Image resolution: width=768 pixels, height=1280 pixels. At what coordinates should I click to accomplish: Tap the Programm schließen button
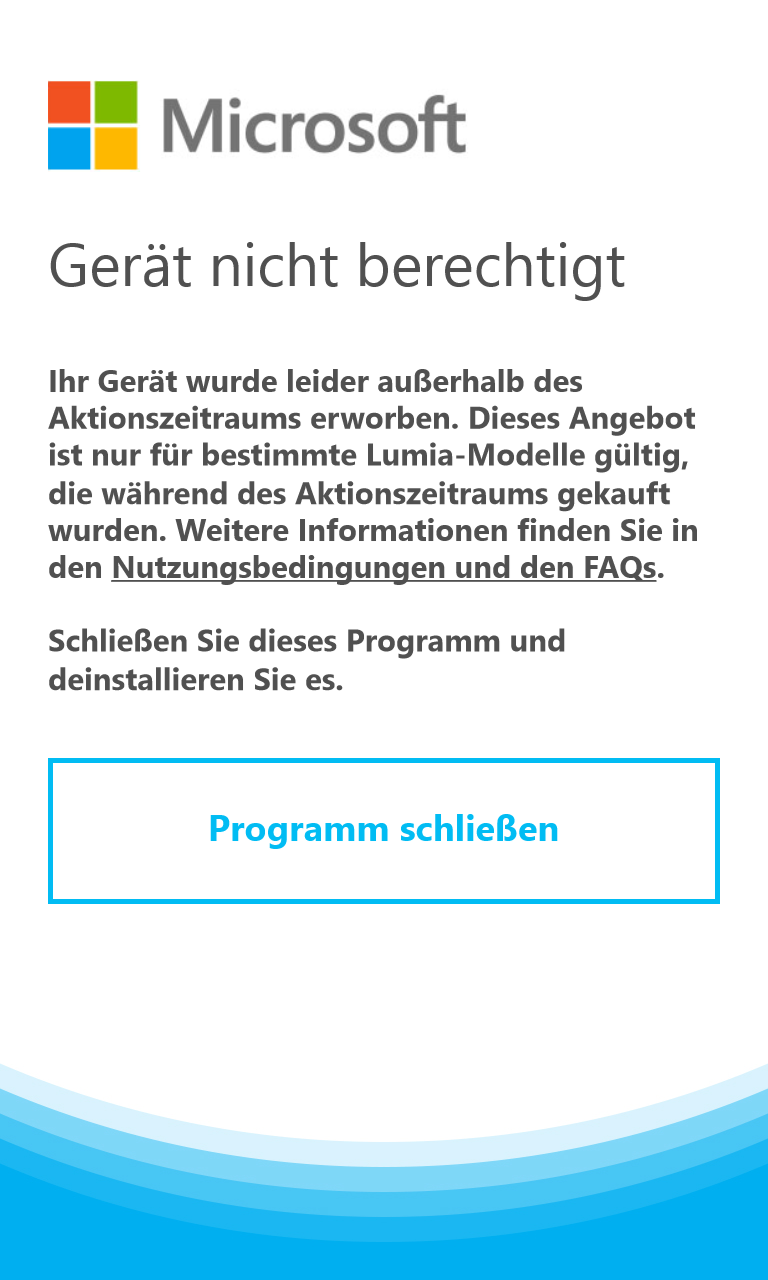[x=384, y=831]
